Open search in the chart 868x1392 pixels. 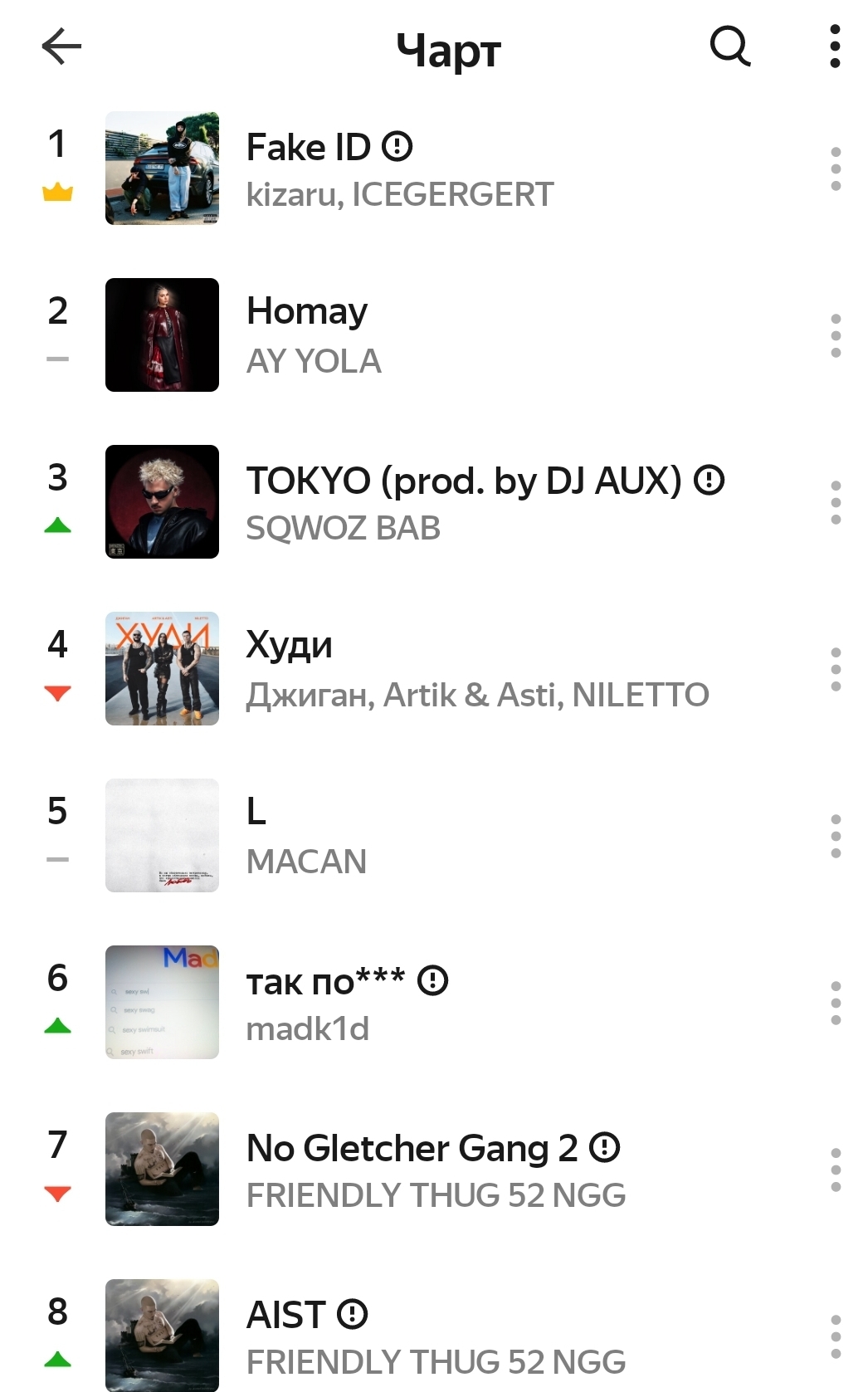tap(730, 46)
